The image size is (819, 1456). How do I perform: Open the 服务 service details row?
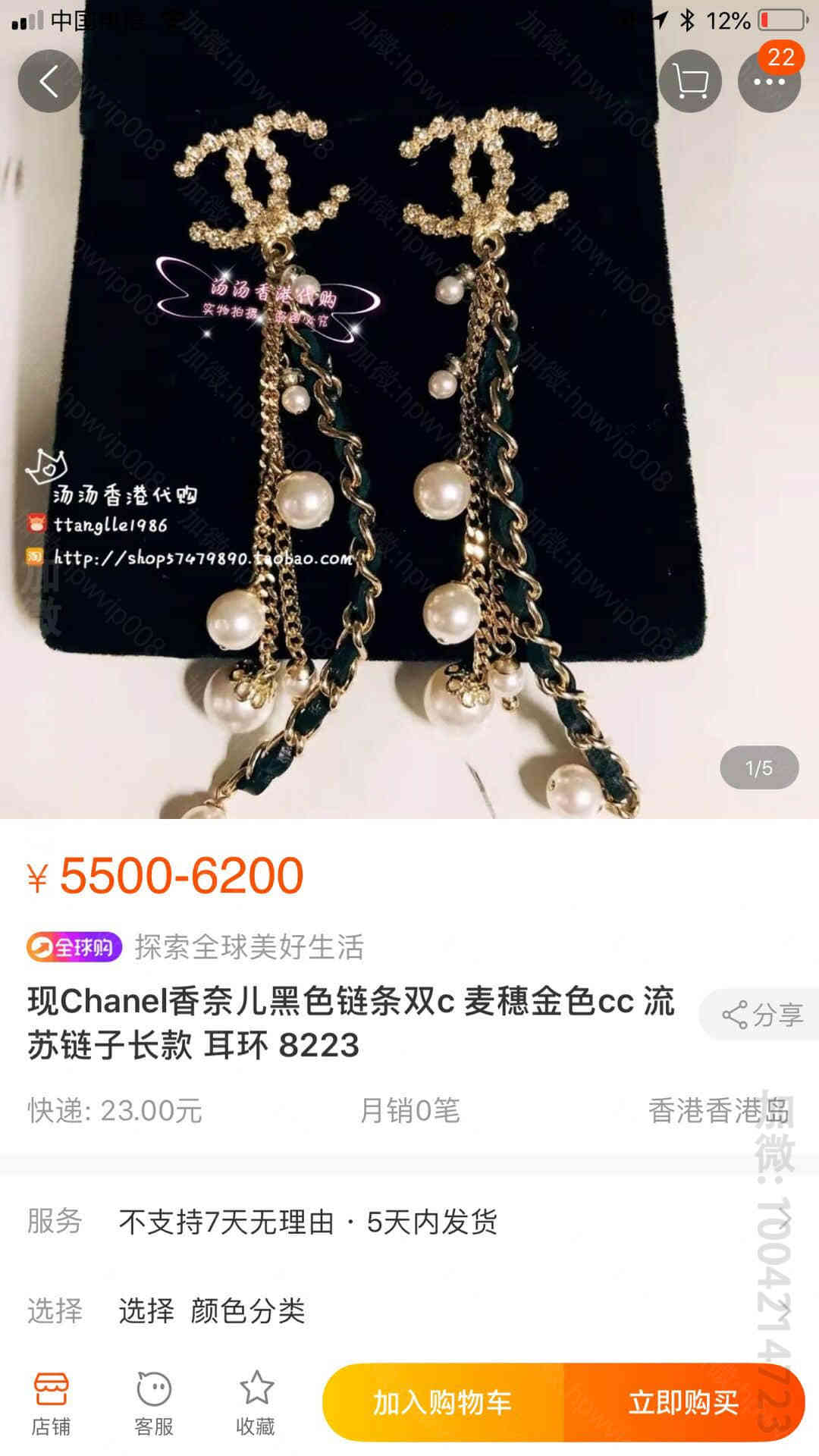[409, 1222]
